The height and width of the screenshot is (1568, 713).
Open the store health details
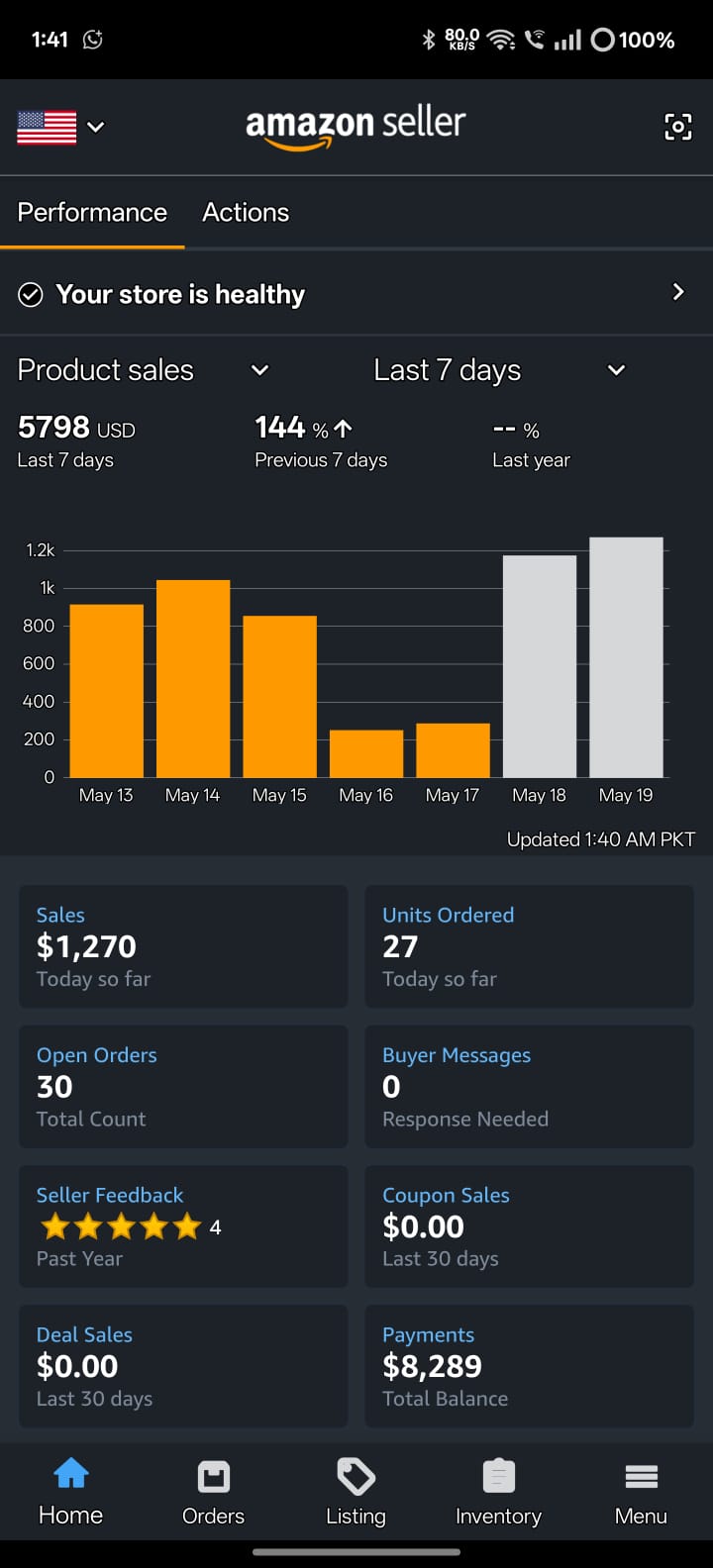point(356,293)
